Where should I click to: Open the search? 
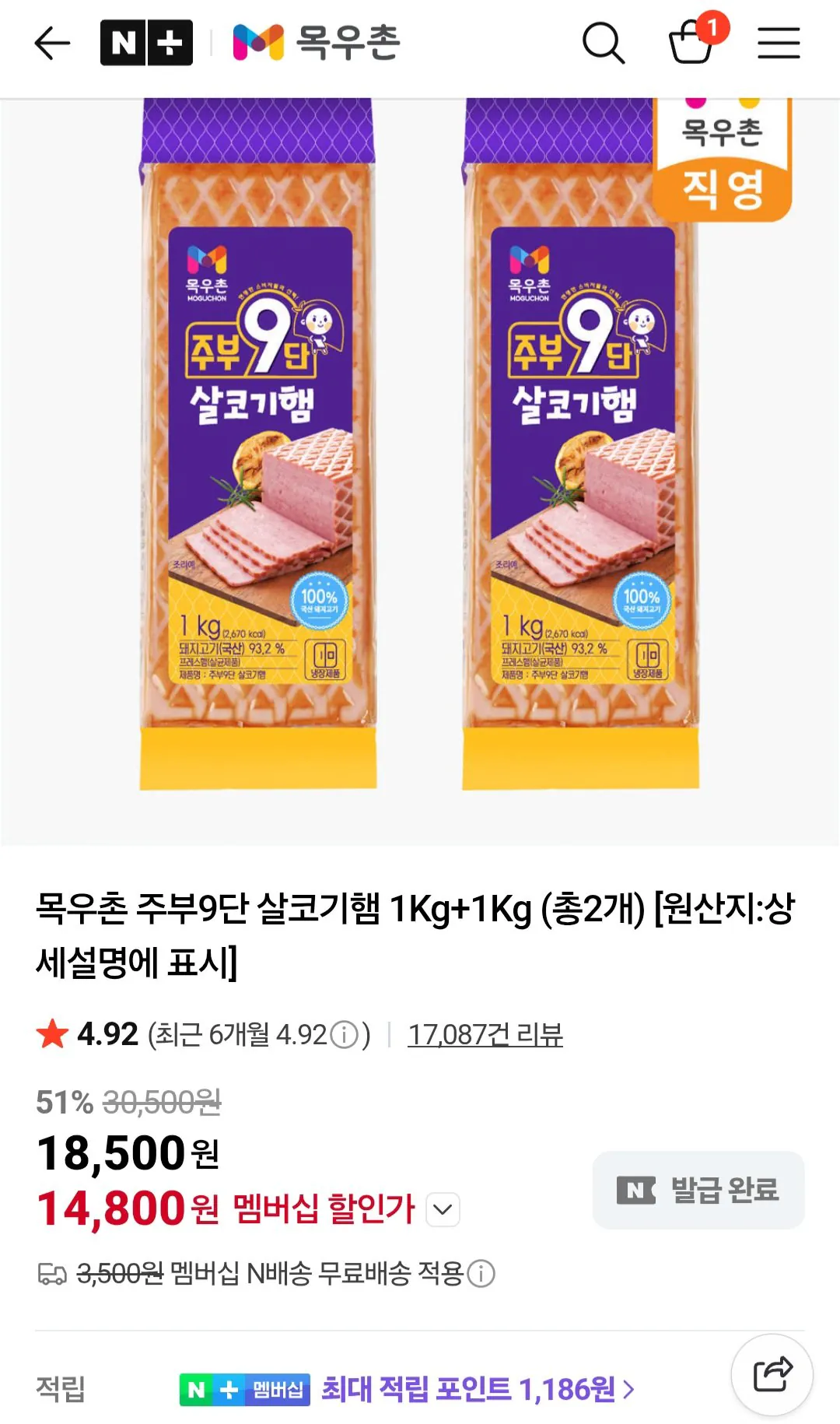tap(605, 43)
